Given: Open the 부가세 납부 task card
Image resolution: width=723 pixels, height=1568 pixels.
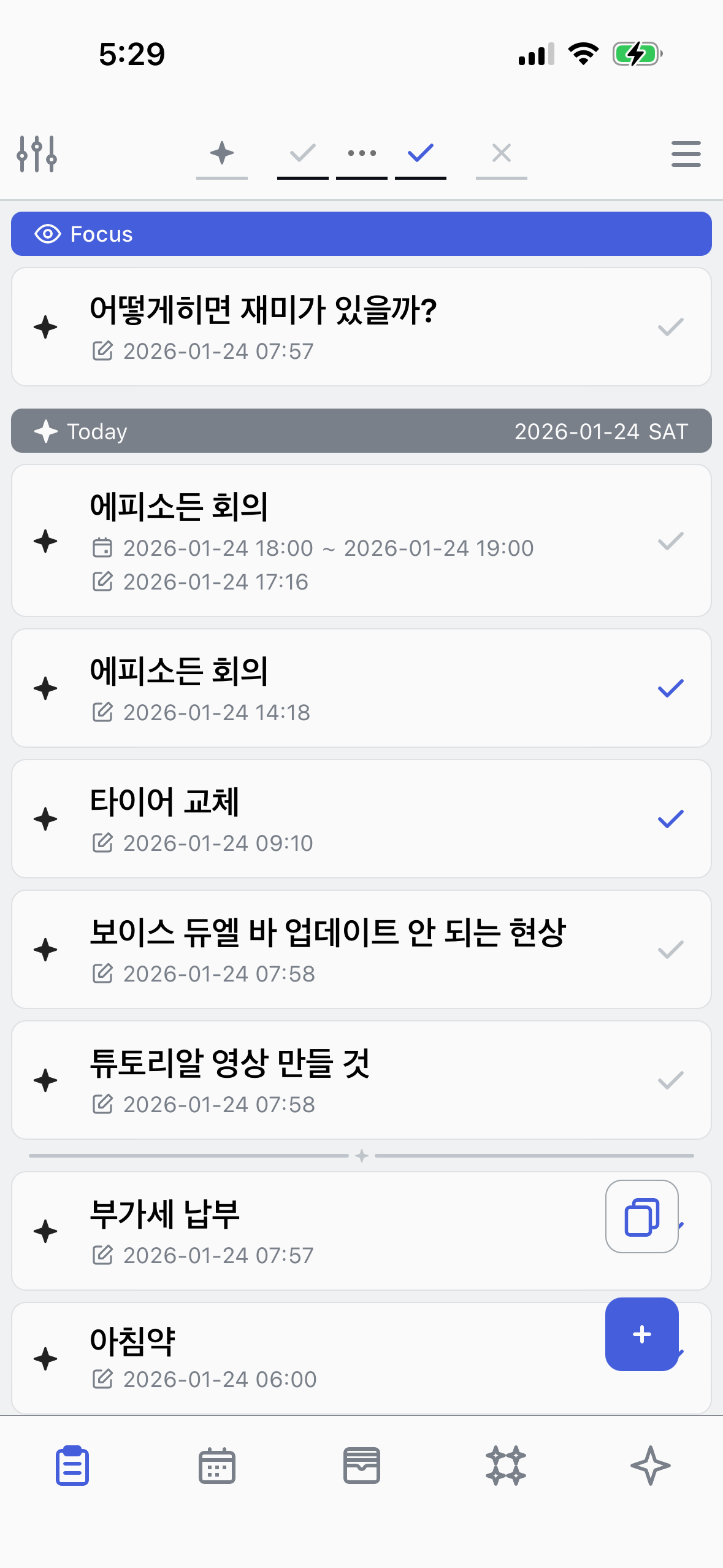Looking at the screenshot, I should click(x=307, y=1231).
